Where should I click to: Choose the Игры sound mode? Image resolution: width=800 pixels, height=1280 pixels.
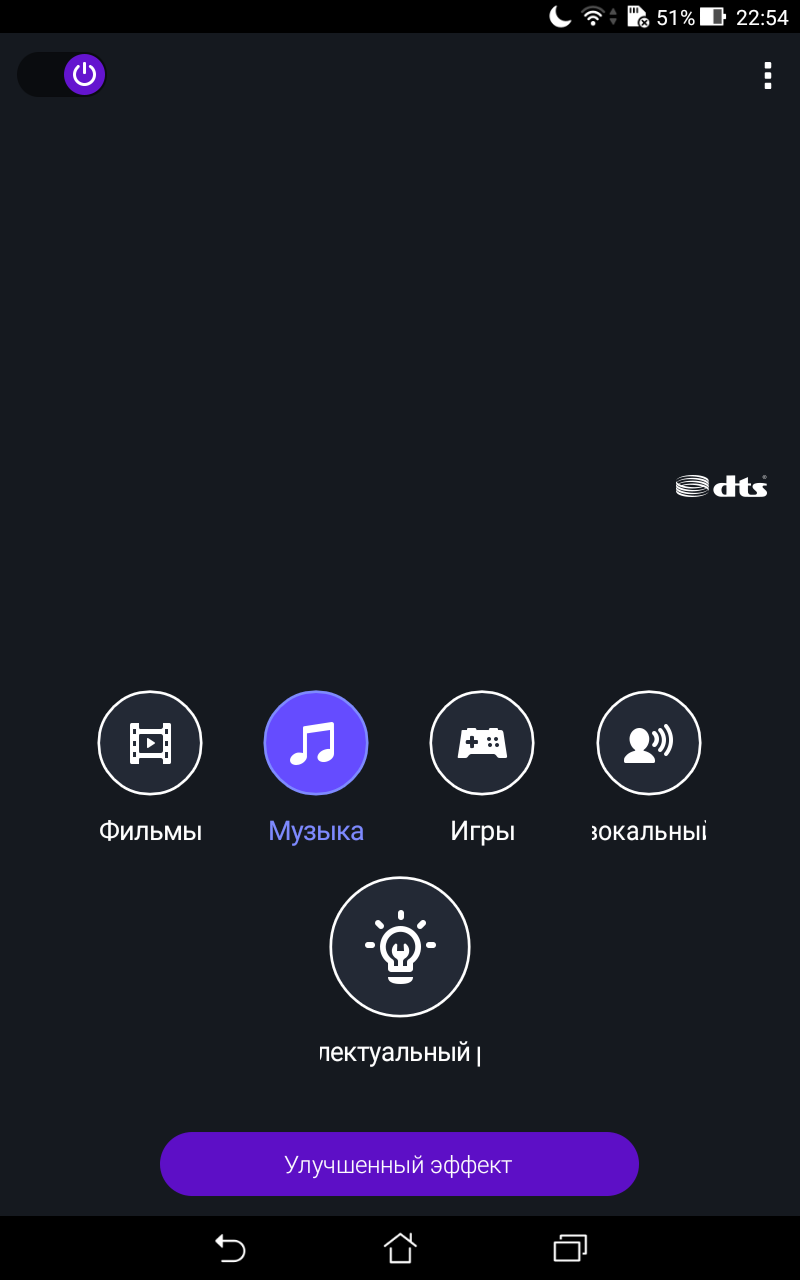pos(482,743)
